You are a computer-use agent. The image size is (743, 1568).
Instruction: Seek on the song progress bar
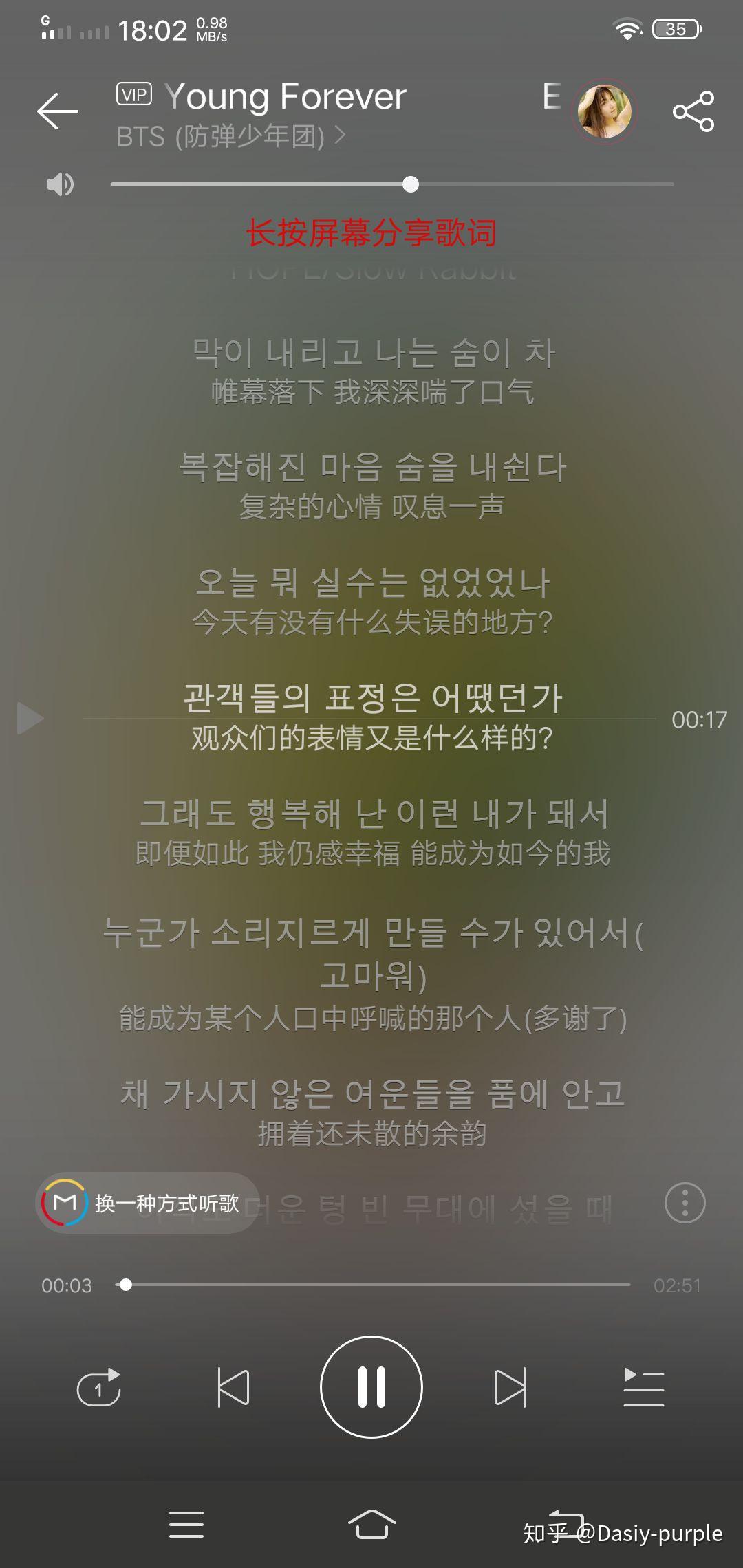click(371, 1285)
